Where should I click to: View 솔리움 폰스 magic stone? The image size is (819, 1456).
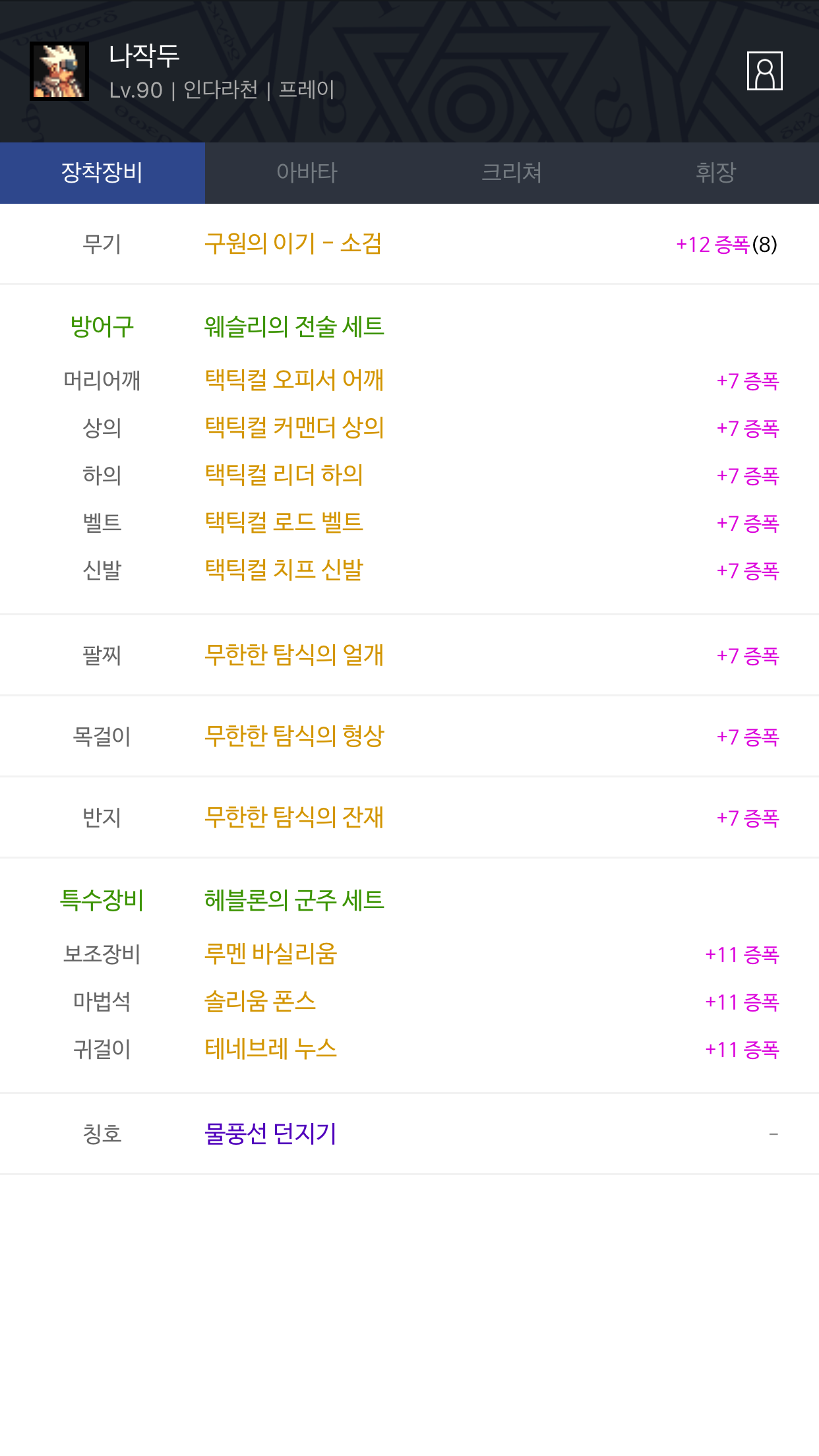pos(260,1002)
